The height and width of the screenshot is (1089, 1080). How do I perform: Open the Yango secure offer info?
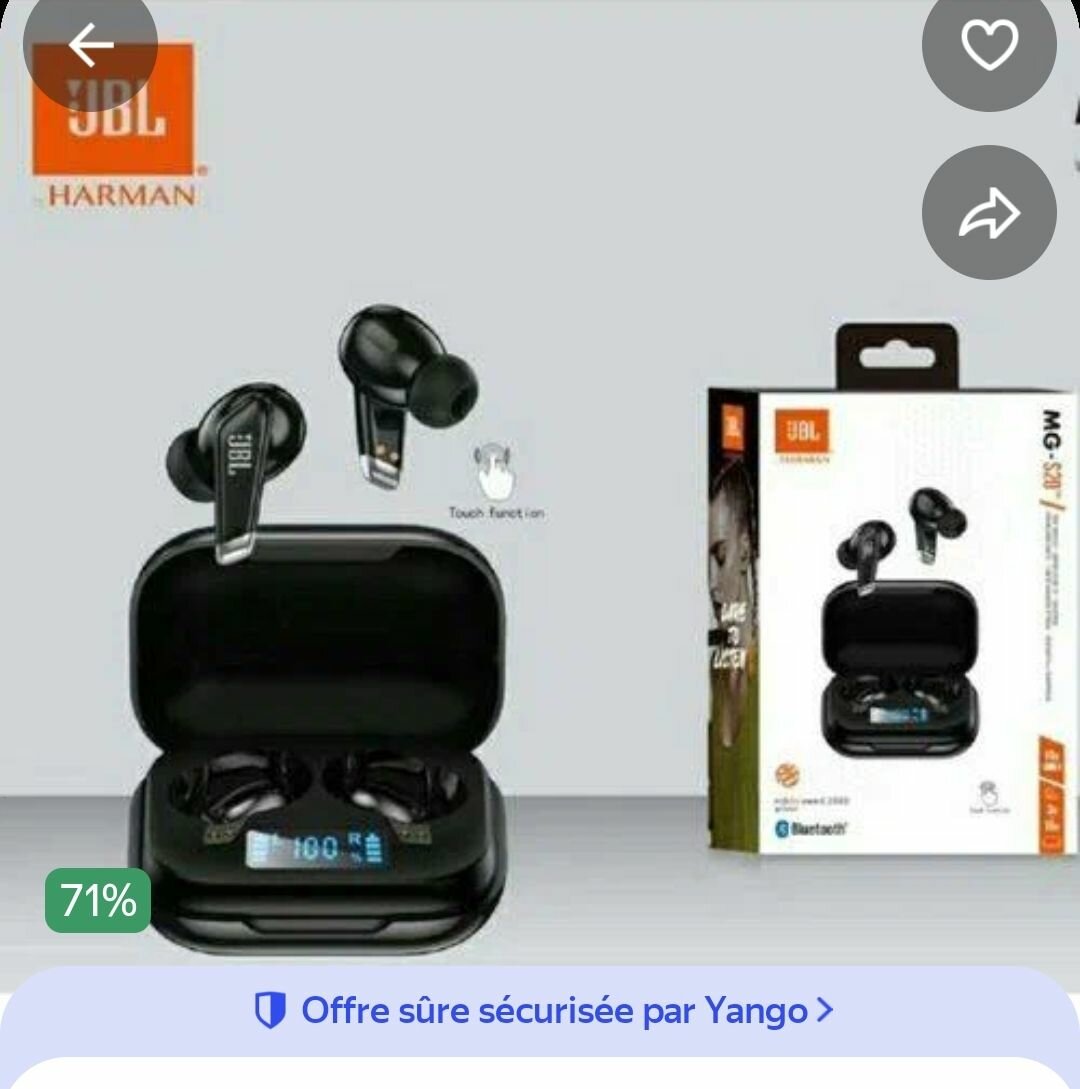543,1011
